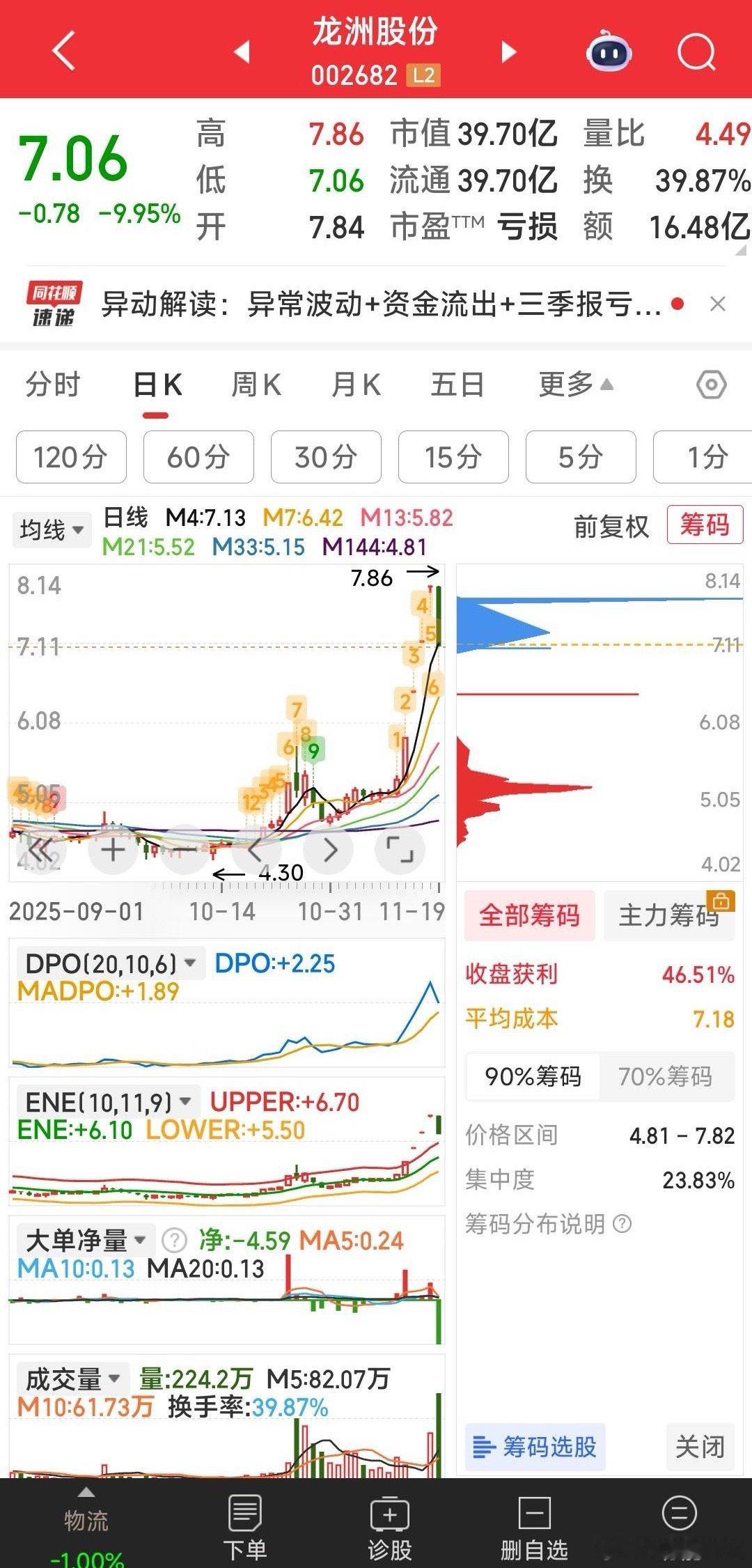Open chart settings hexagon icon
Image resolution: width=752 pixels, height=1568 pixels.
[x=711, y=385]
